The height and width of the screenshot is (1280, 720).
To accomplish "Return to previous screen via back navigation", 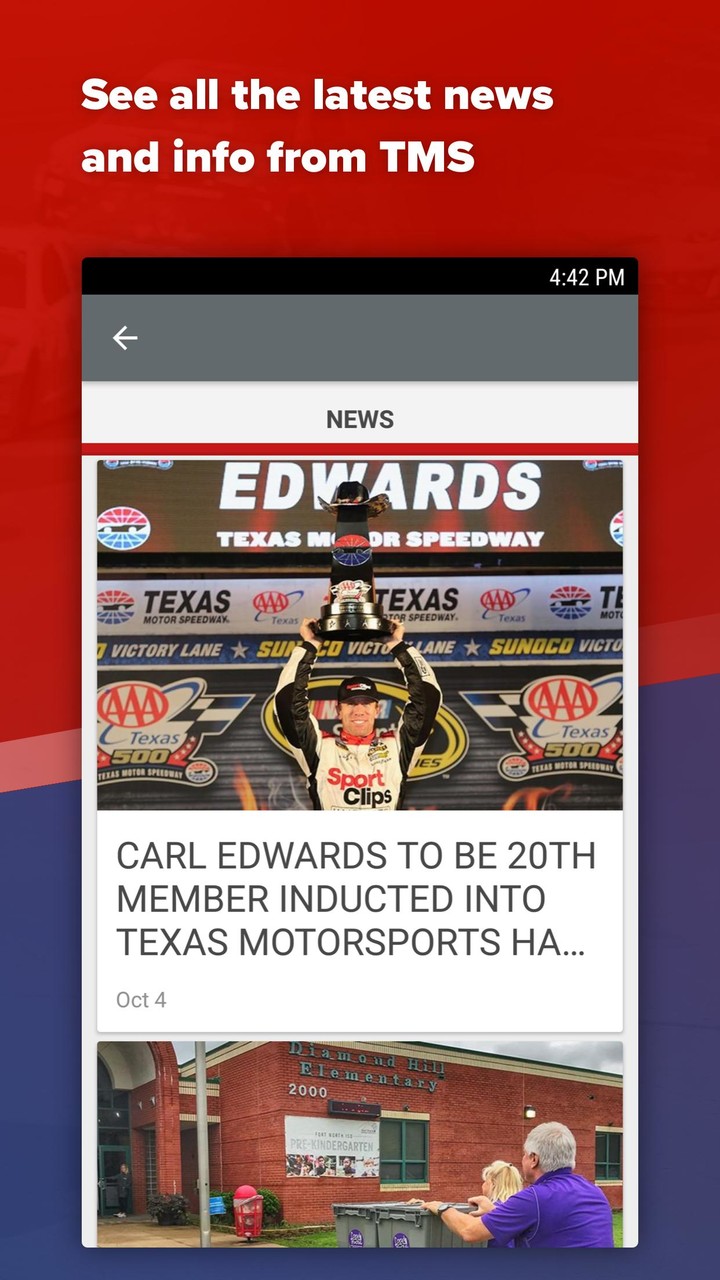I will (x=125, y=338).
